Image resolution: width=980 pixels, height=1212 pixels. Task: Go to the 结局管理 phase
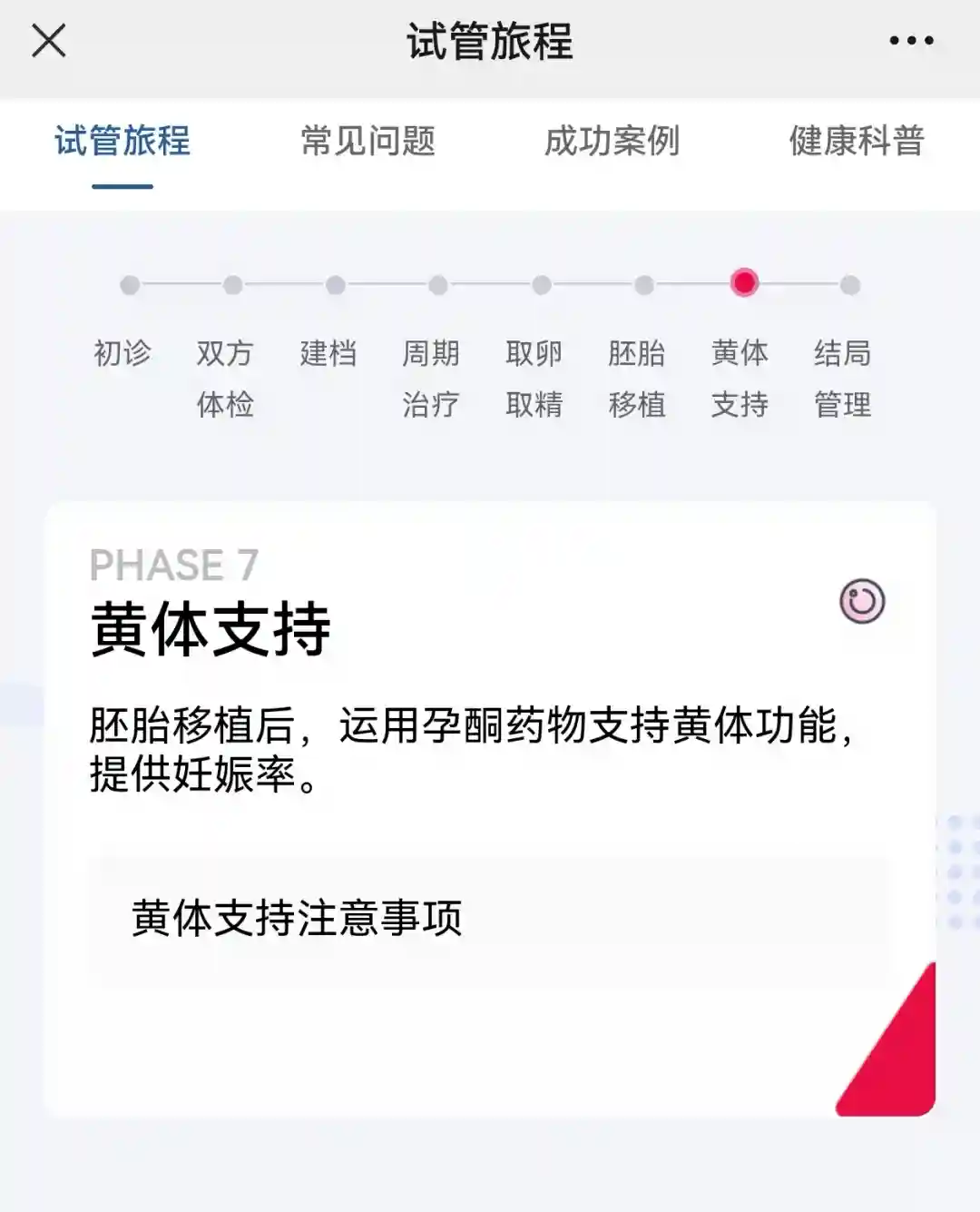[843, 376]
